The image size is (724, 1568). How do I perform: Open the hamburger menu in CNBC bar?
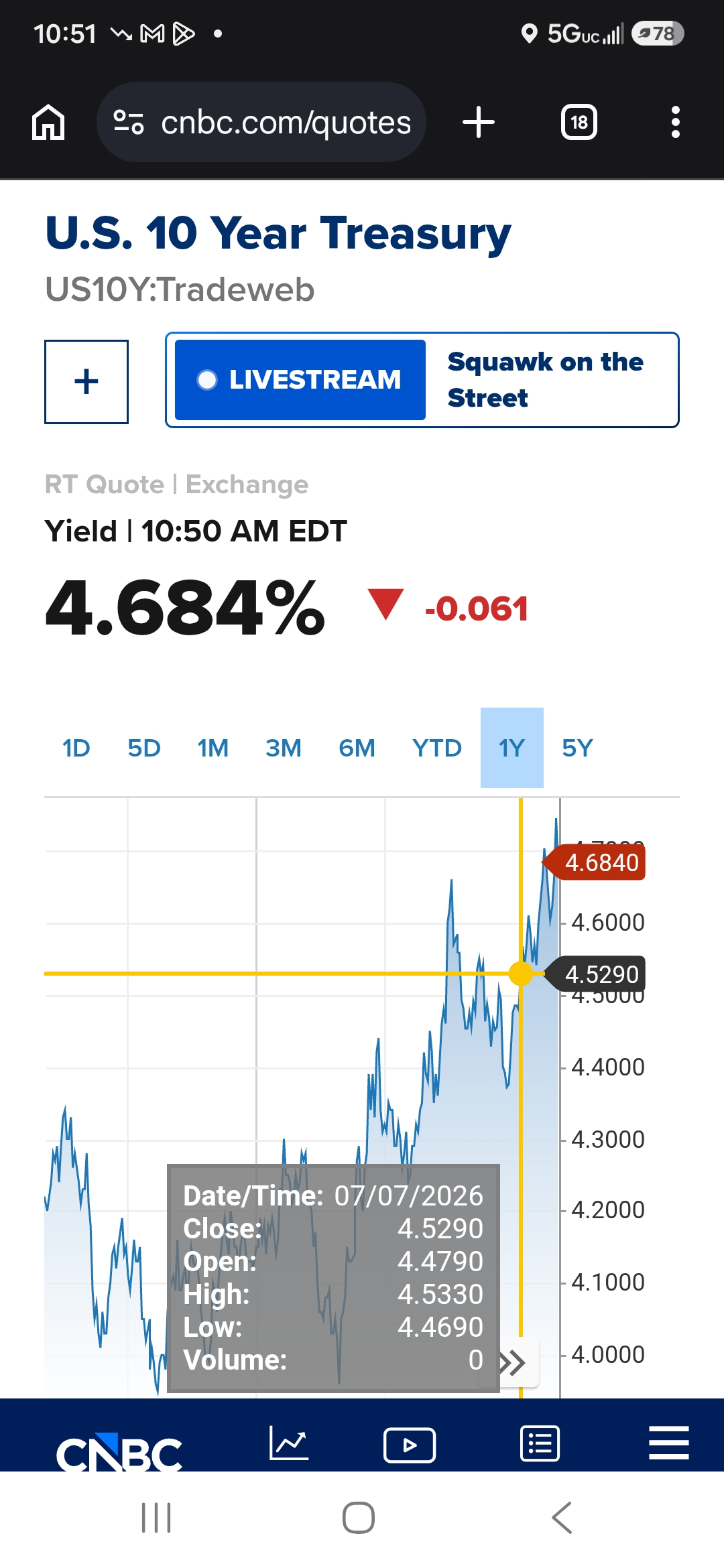click(669, 1443)
